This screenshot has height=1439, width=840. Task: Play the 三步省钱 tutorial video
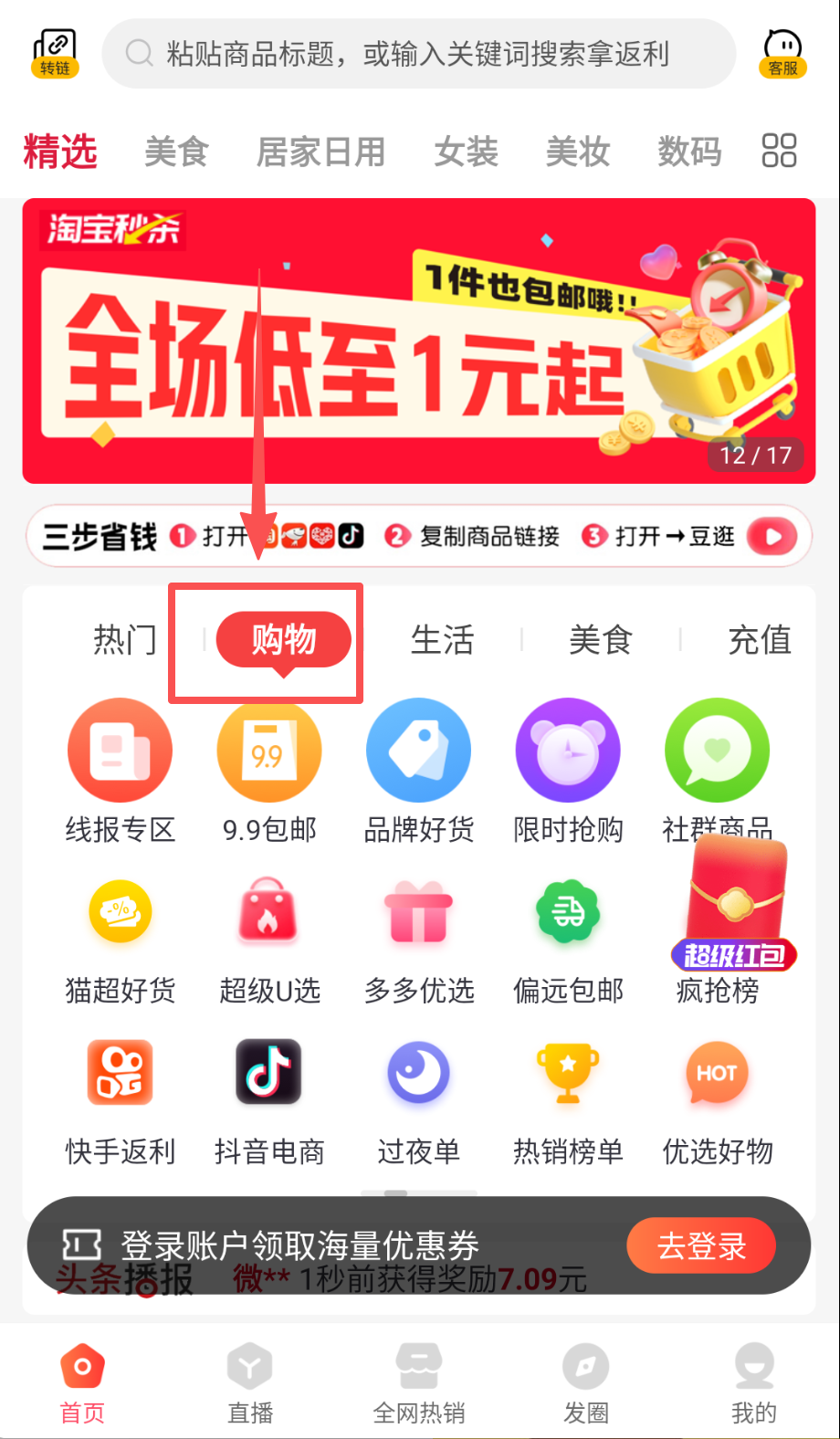(x=772, y=536)
